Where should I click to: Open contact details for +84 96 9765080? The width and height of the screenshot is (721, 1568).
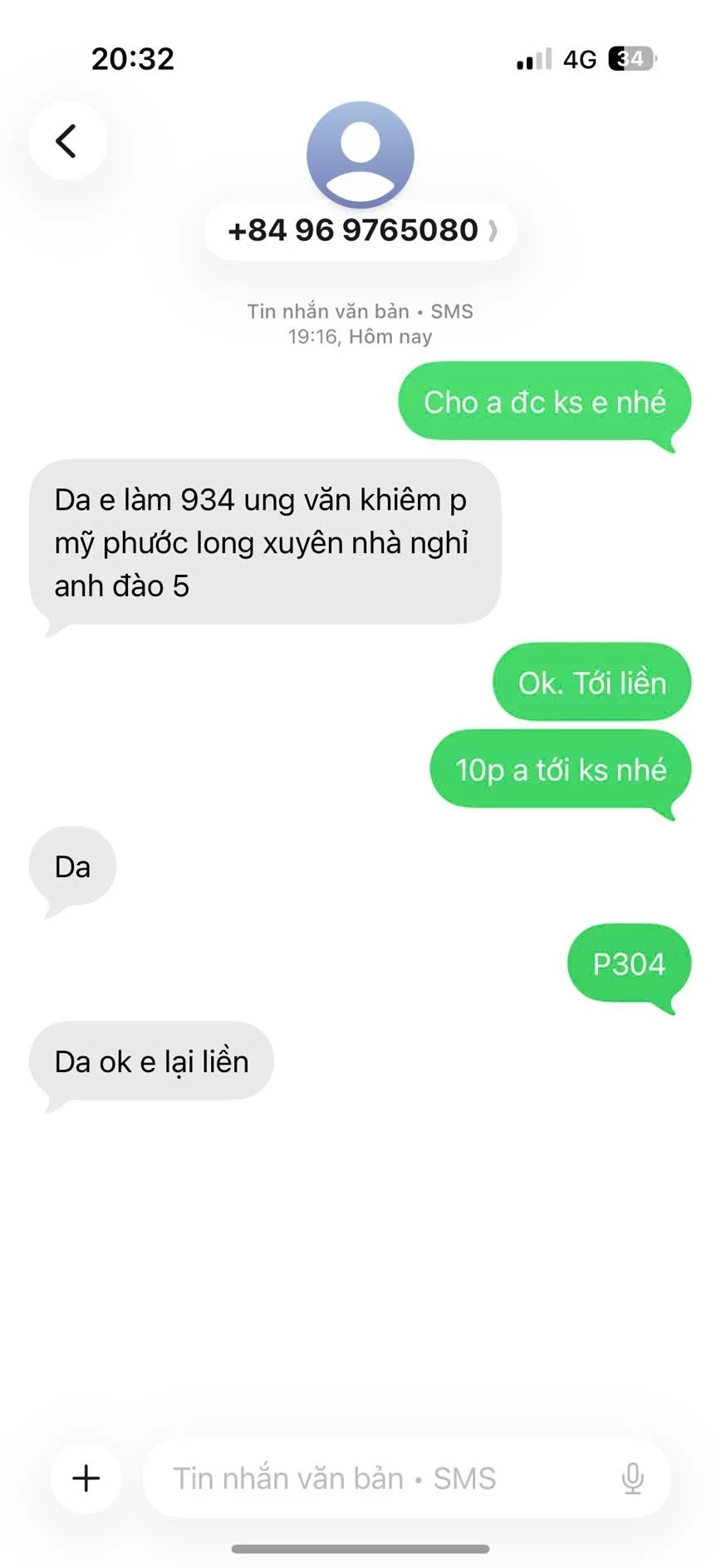click(x=360, y=230)
